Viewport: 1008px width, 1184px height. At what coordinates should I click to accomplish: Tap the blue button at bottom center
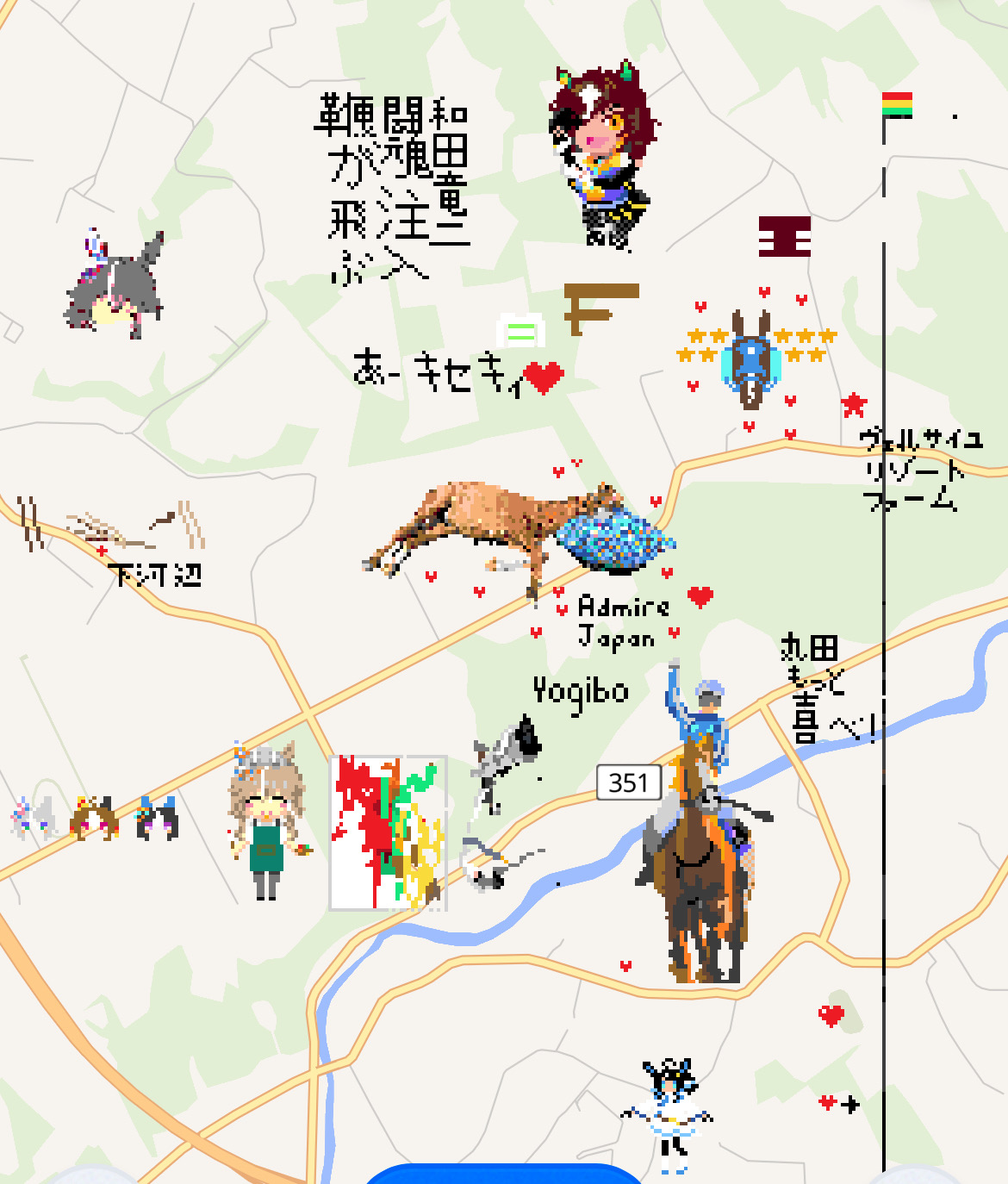504,1175
